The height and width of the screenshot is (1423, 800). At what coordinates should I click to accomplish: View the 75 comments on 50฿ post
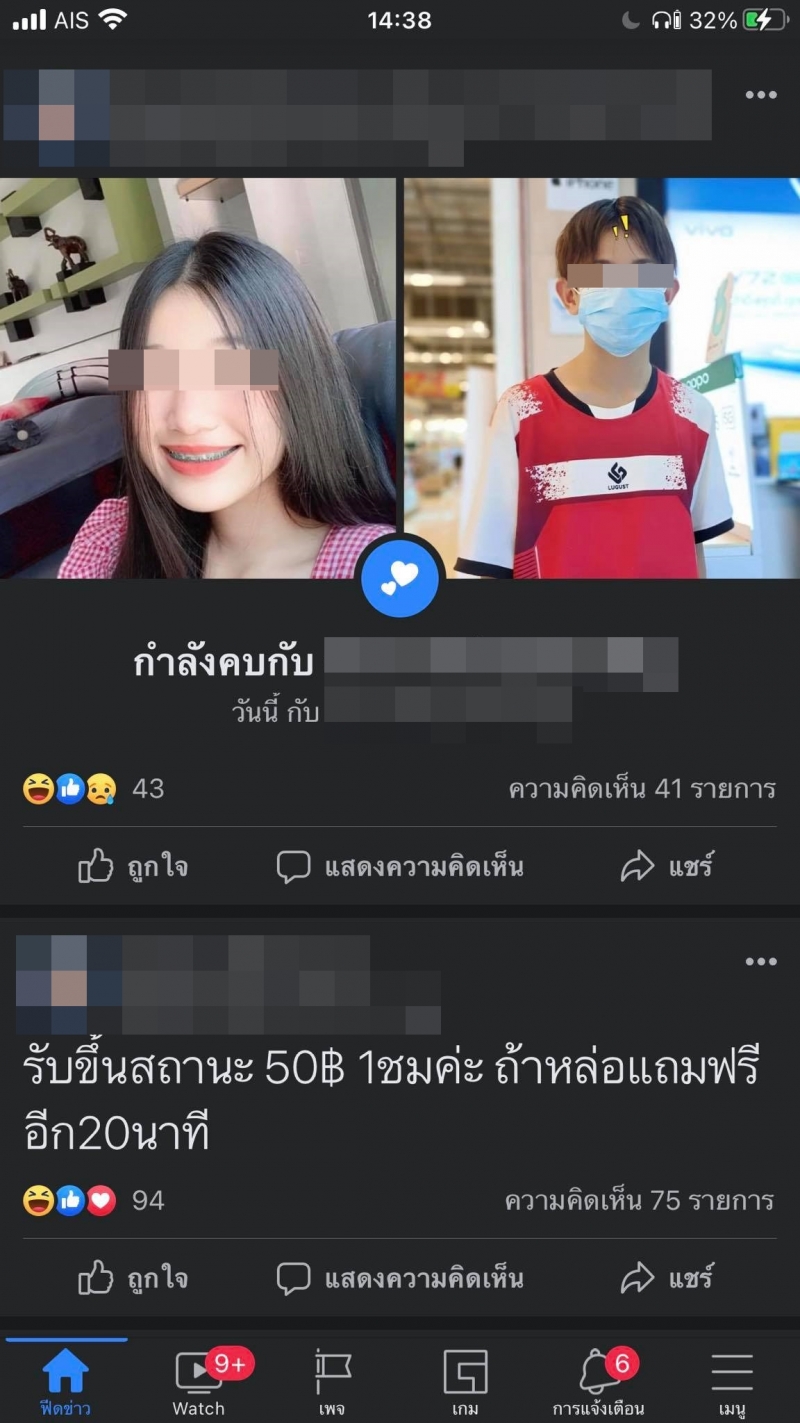[x=640, y=1200]
